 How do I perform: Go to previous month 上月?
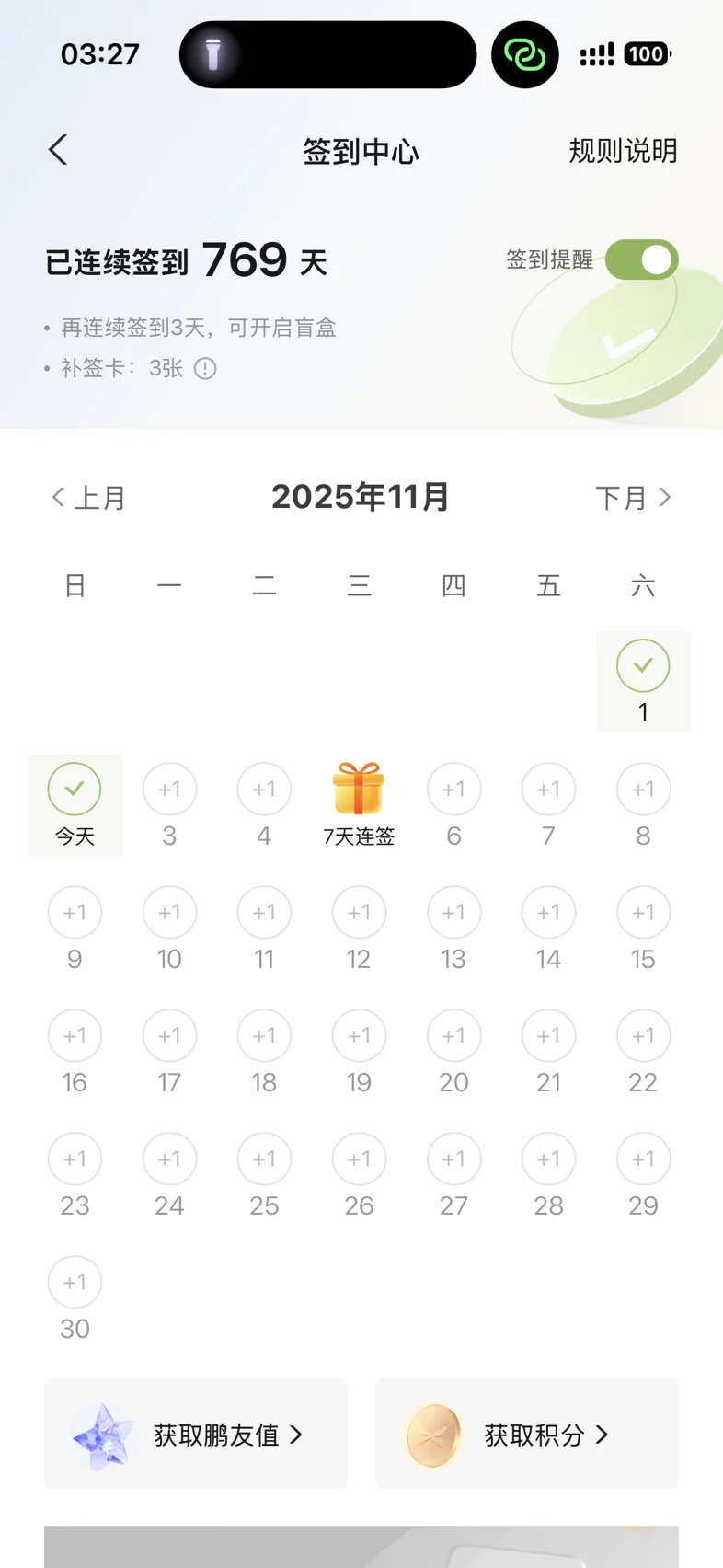(88, 498)
